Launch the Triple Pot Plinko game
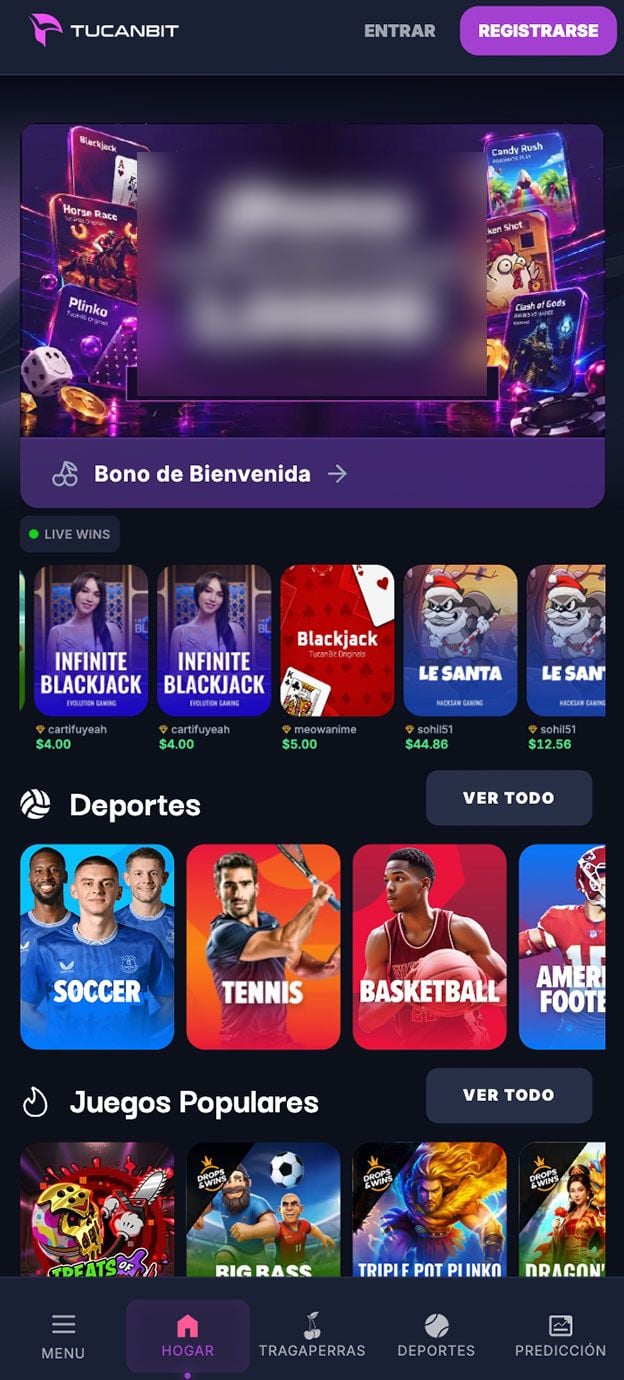The image size is (624, 1380). tap(429, 1210)
